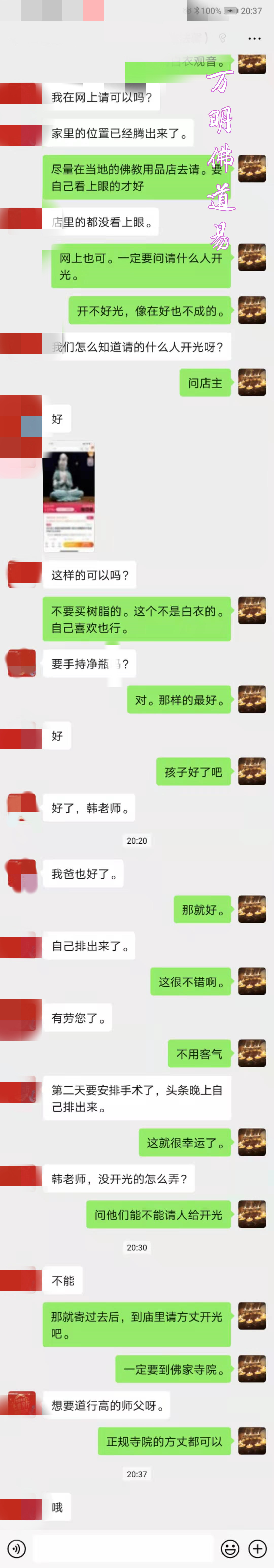Open the chat's three-dot overflow menu
274x1568 pixels.
point(254,38)
